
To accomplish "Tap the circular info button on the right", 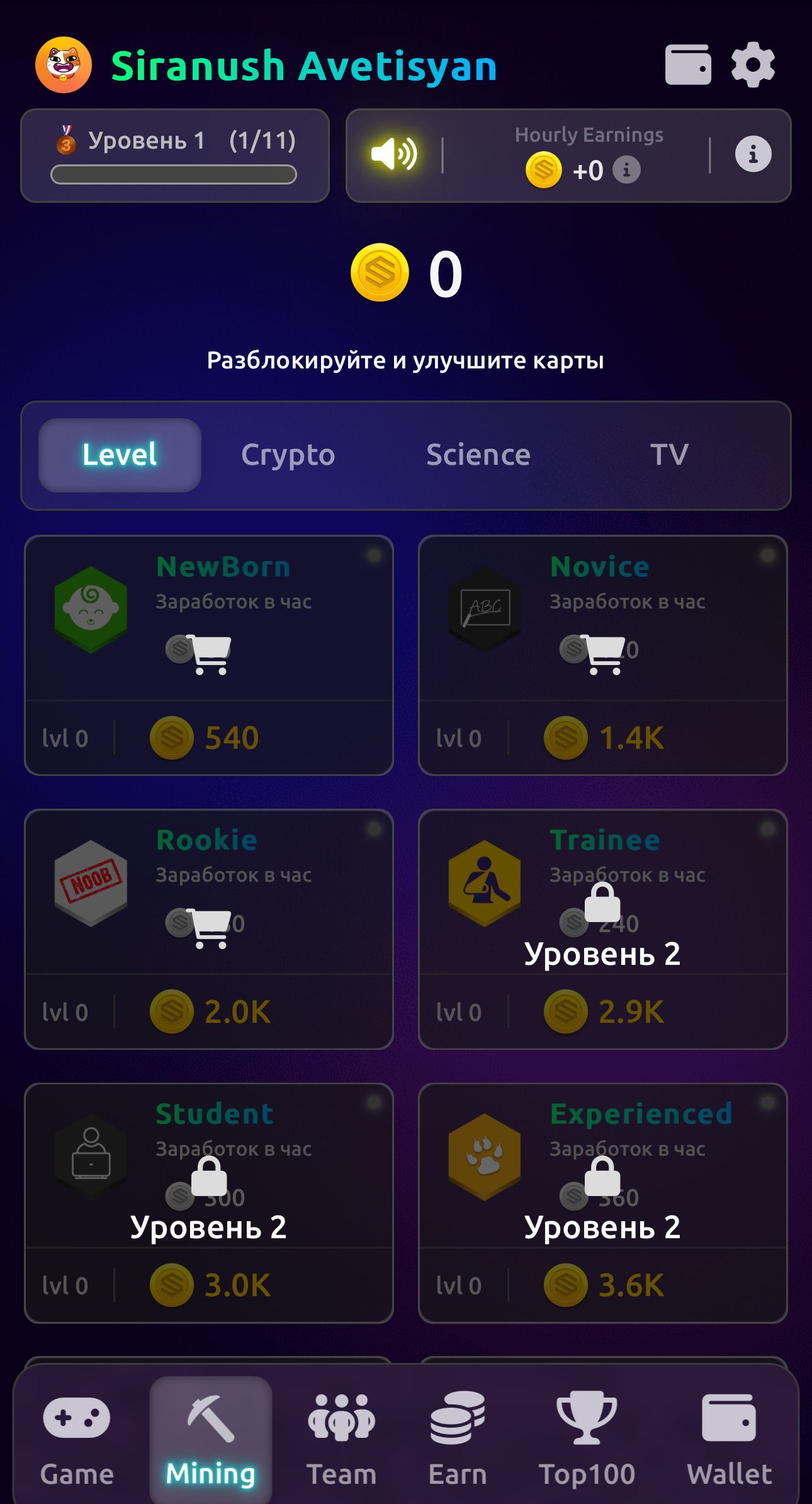I will (752, 153).
